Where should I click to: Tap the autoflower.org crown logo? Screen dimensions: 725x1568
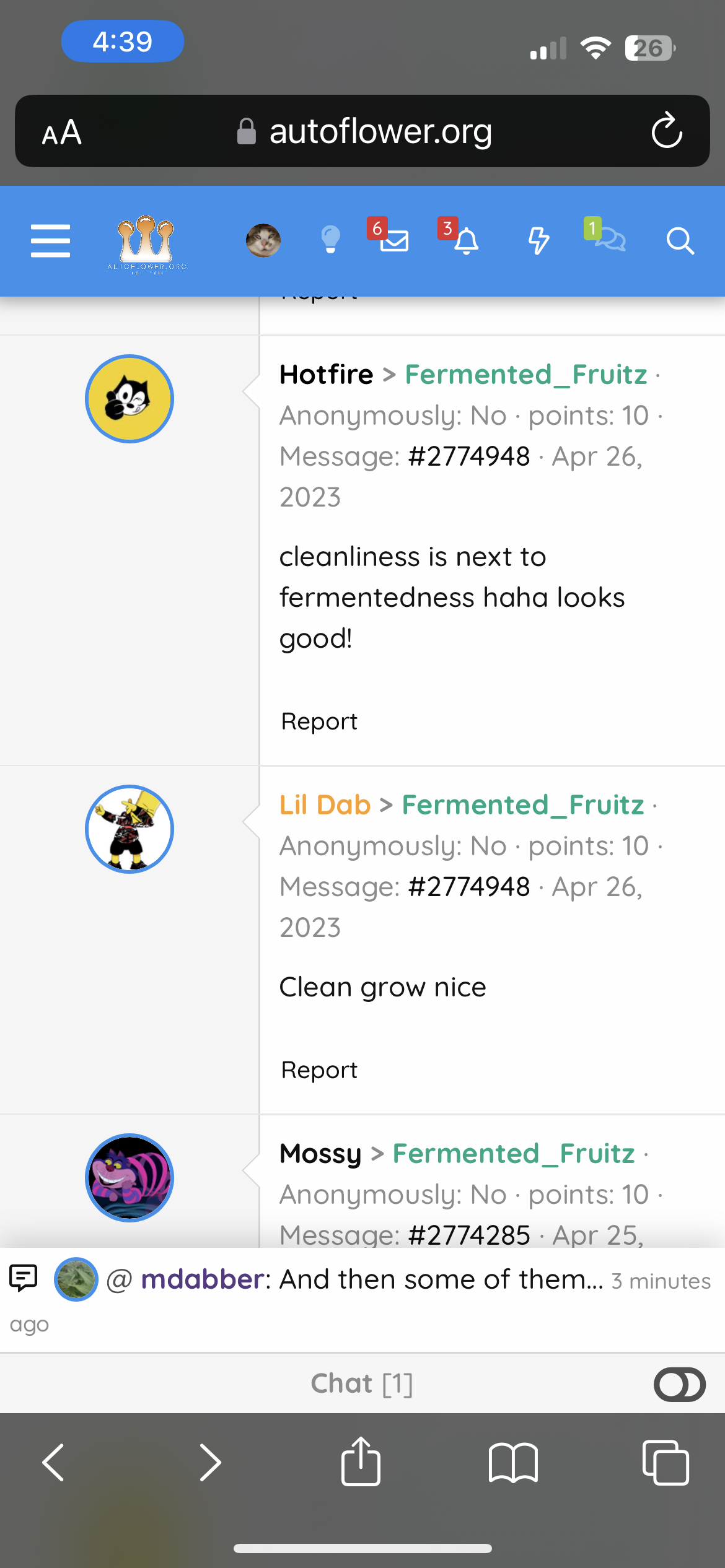[147, 243]
